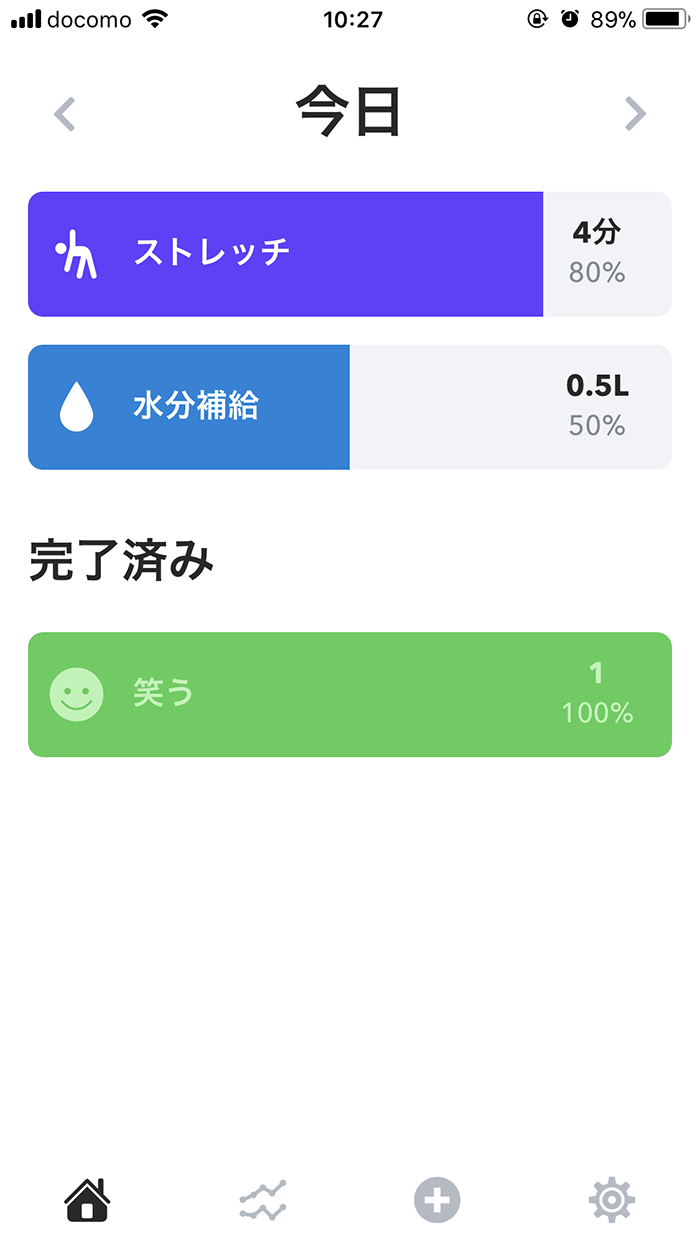Viewport: 700px width, 1245px height.
Task: Open the settings gear tab
Action: tap(612, 1199)
